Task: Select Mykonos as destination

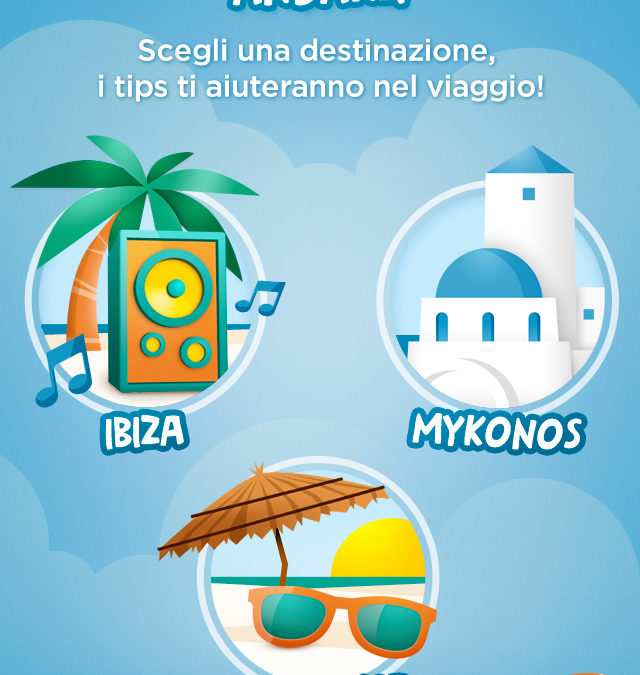Action: tap(496, 300)
